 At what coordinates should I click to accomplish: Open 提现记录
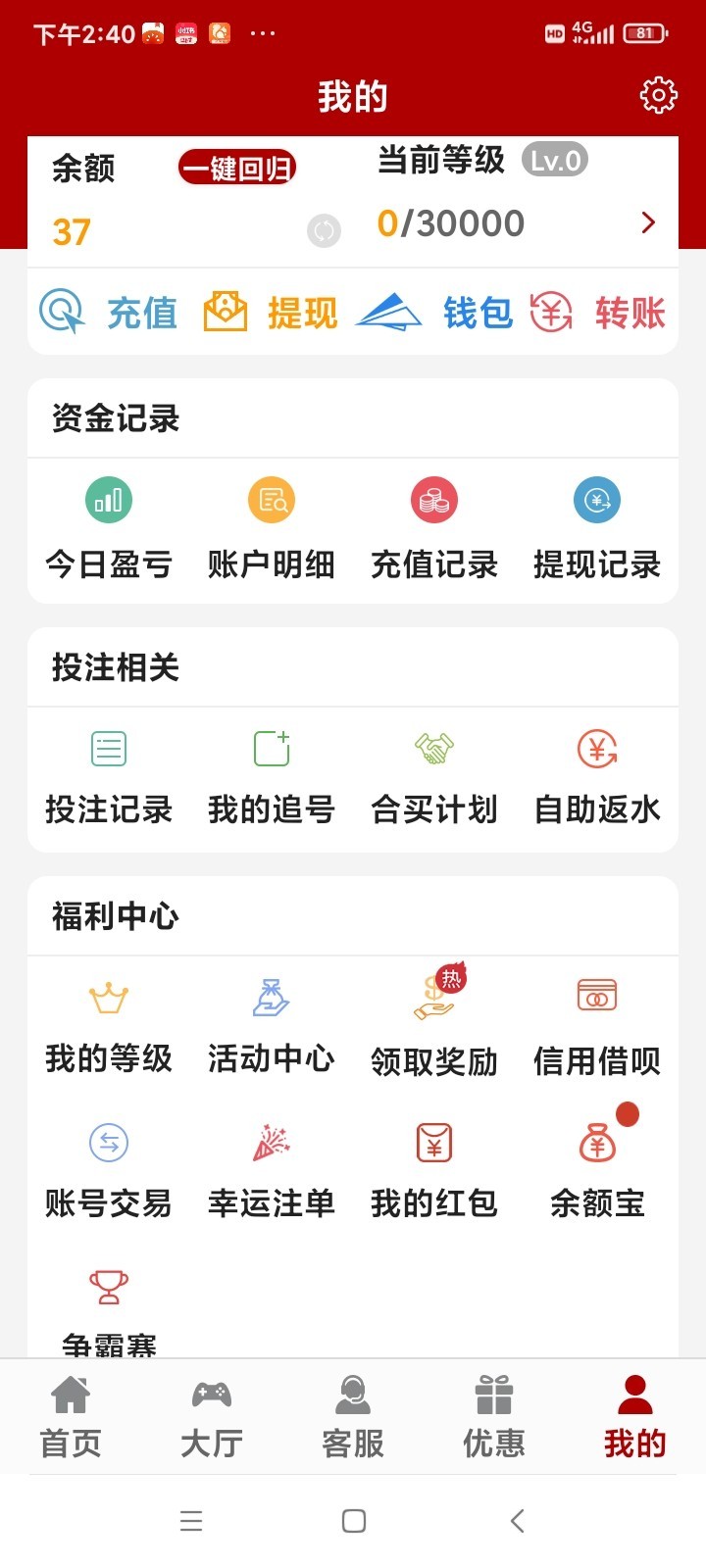597,529
